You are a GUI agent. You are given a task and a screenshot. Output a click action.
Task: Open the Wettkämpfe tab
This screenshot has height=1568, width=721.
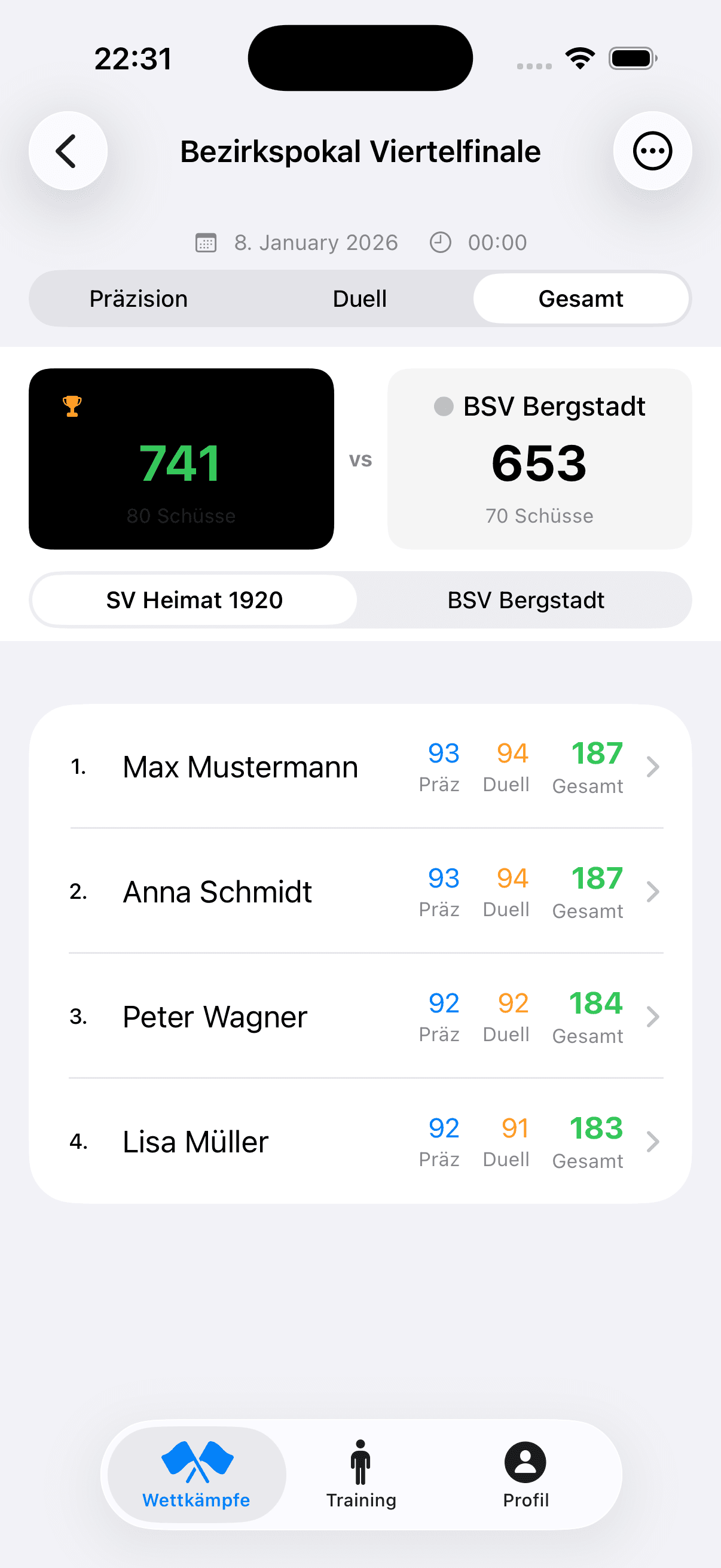(196, 1474)
